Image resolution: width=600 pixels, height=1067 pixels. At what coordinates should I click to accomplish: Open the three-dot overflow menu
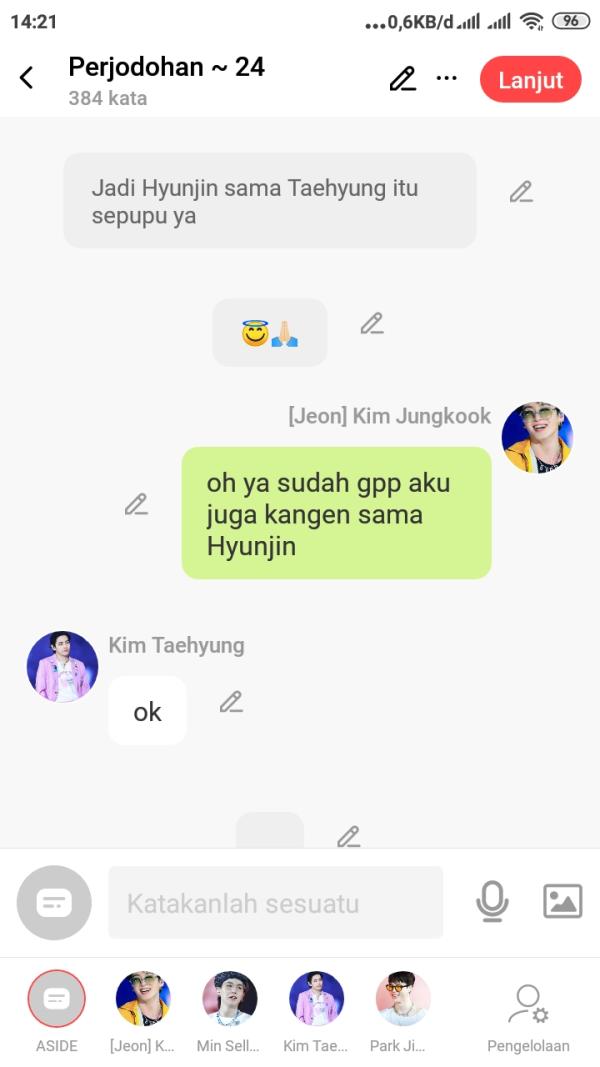tap(446, 79)
